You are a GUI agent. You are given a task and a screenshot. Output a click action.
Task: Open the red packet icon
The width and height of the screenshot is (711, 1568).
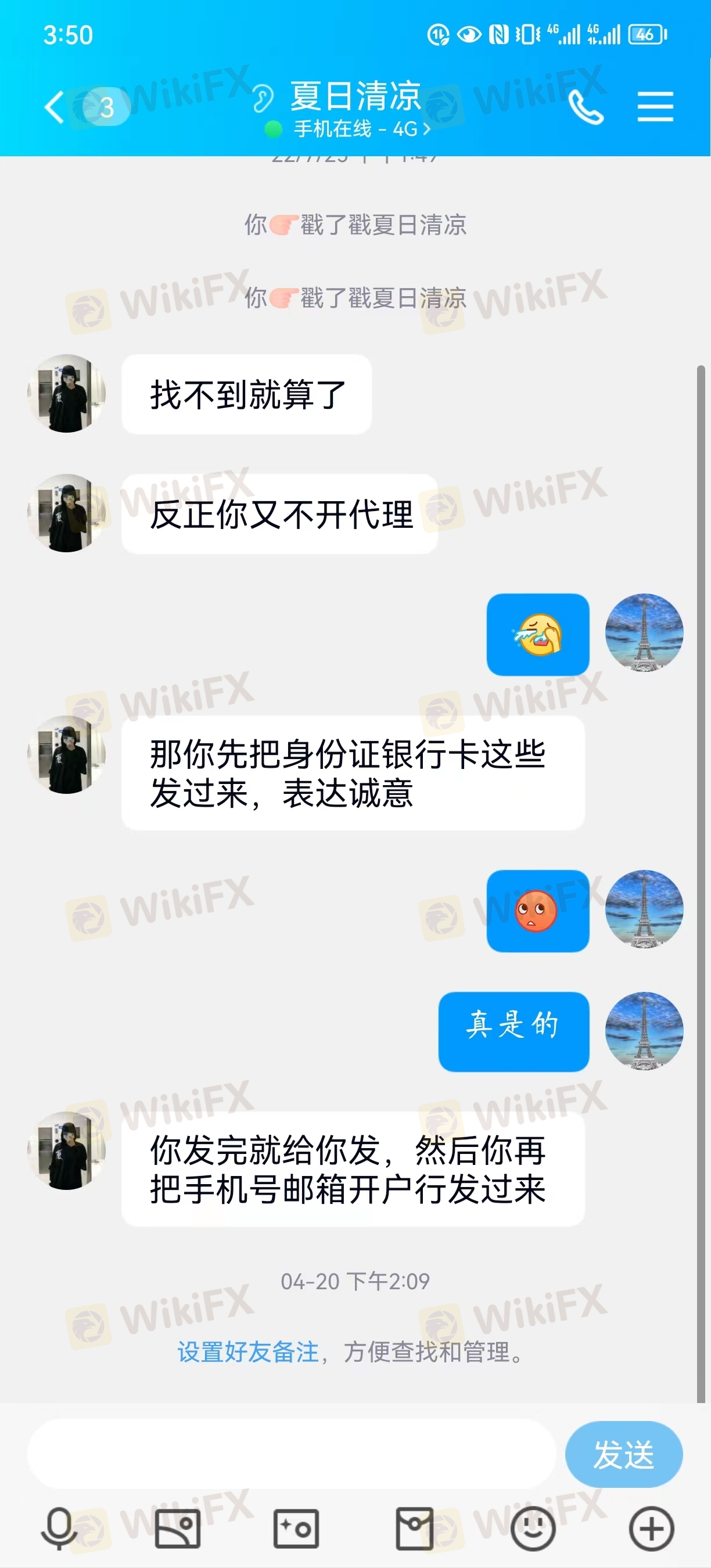coord(415,1528)
